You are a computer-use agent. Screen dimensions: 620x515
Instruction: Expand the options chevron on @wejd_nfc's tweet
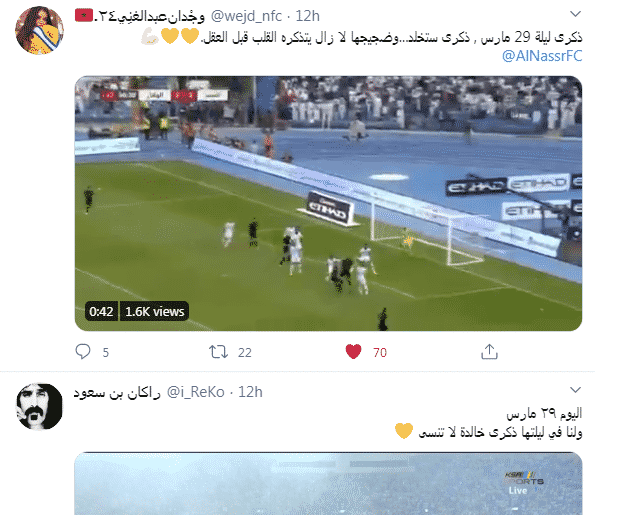click(573, 14)
